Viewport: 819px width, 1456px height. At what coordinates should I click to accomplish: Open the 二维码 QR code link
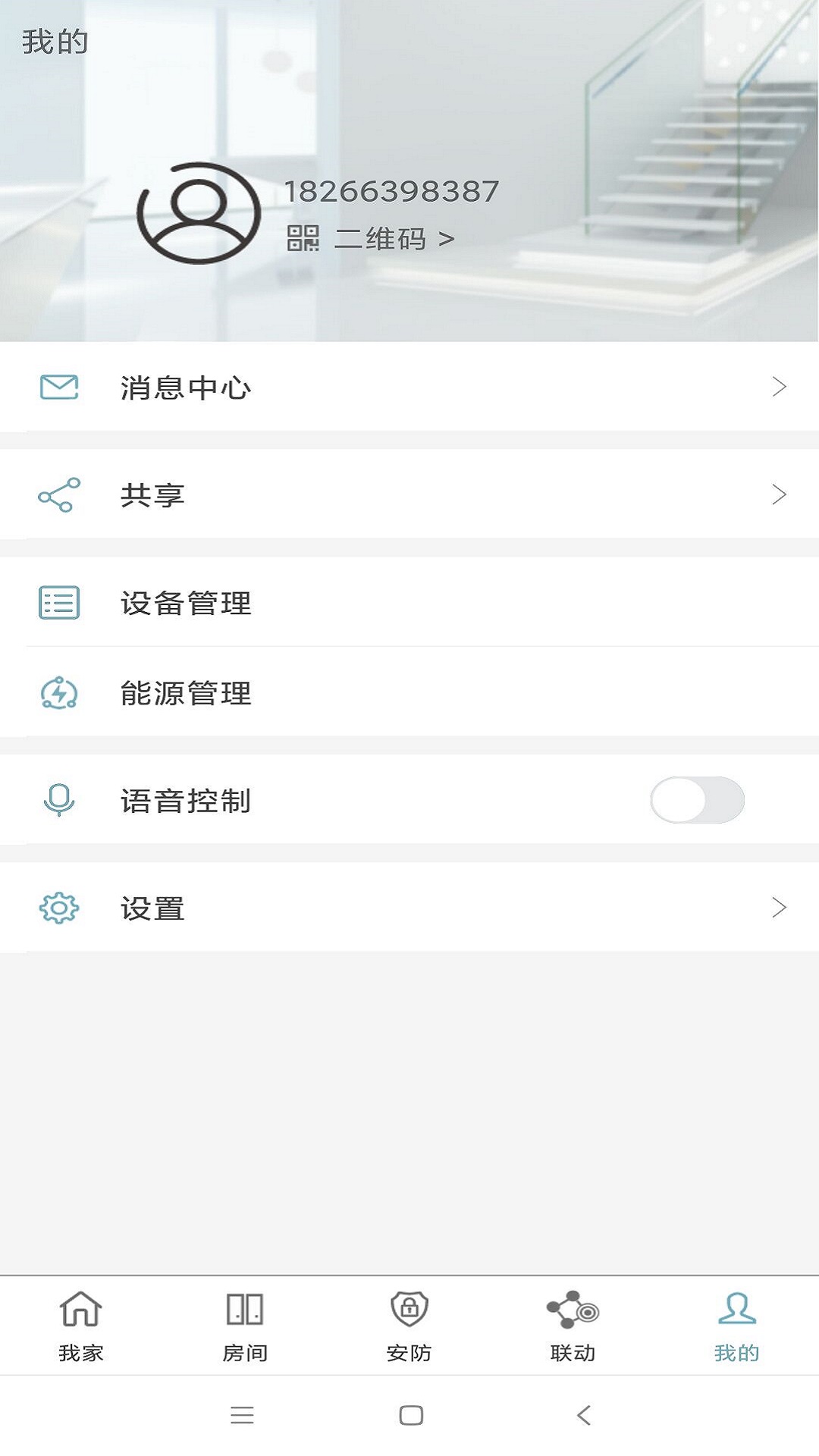click(379, 237)
